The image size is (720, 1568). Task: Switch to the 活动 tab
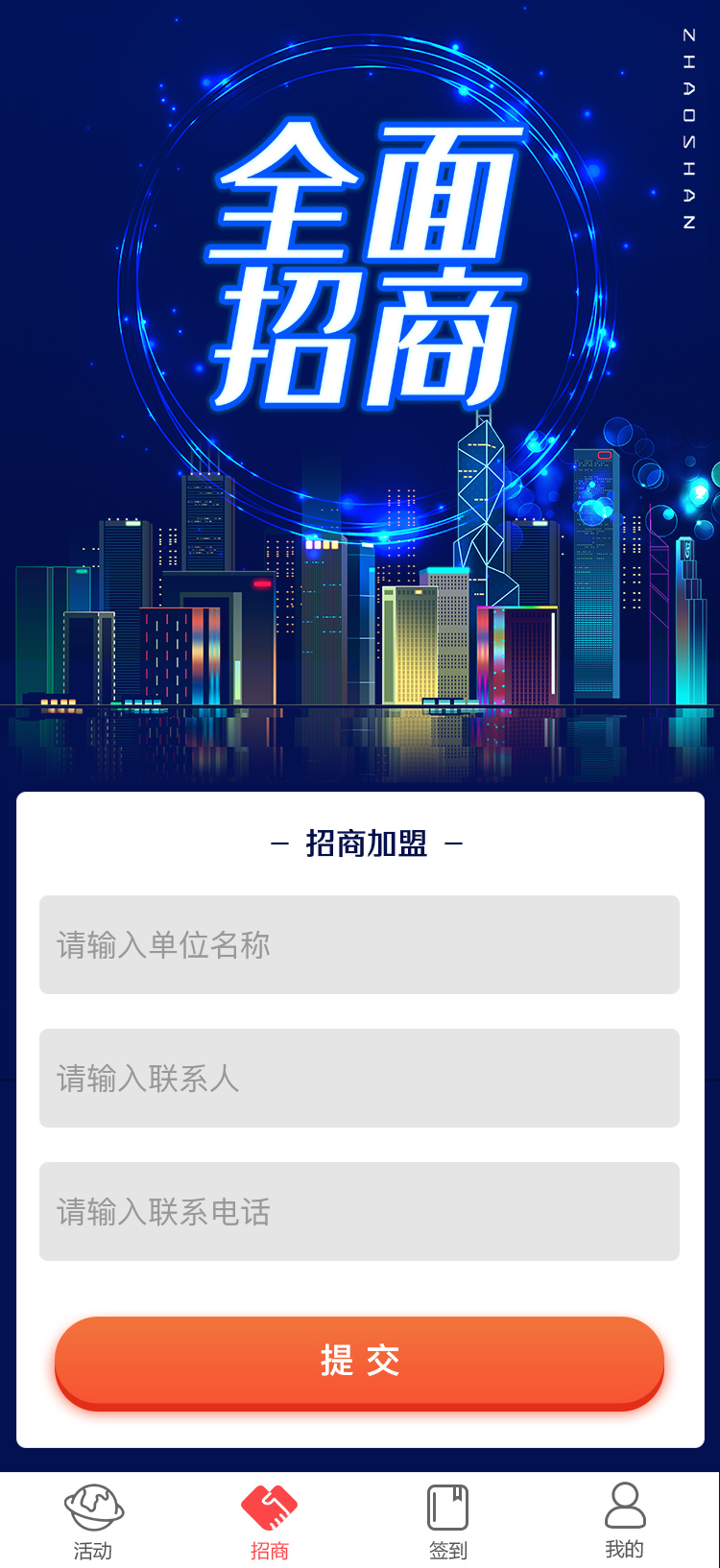coord(93,1522)
